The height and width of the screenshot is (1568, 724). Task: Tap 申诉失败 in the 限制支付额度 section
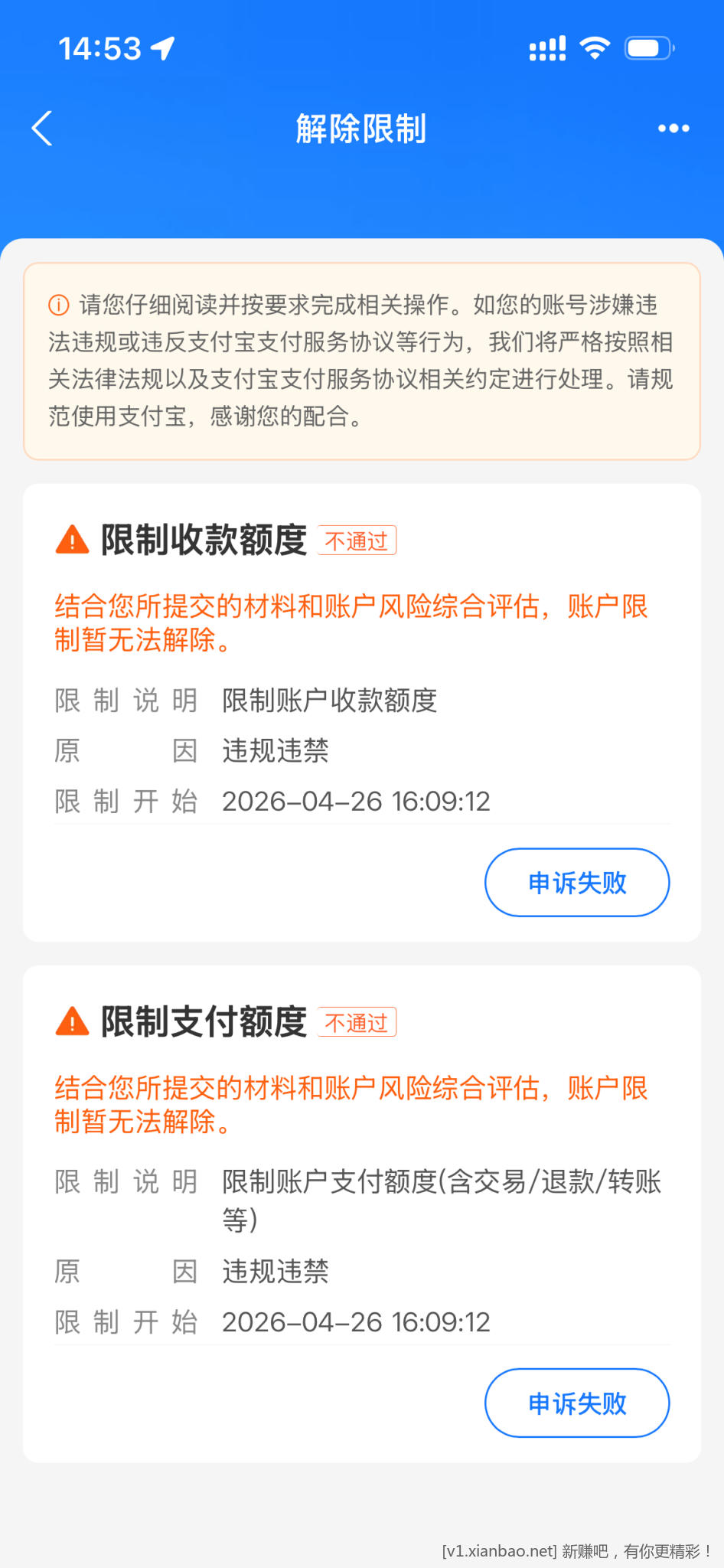click(x=577, y=1403)
